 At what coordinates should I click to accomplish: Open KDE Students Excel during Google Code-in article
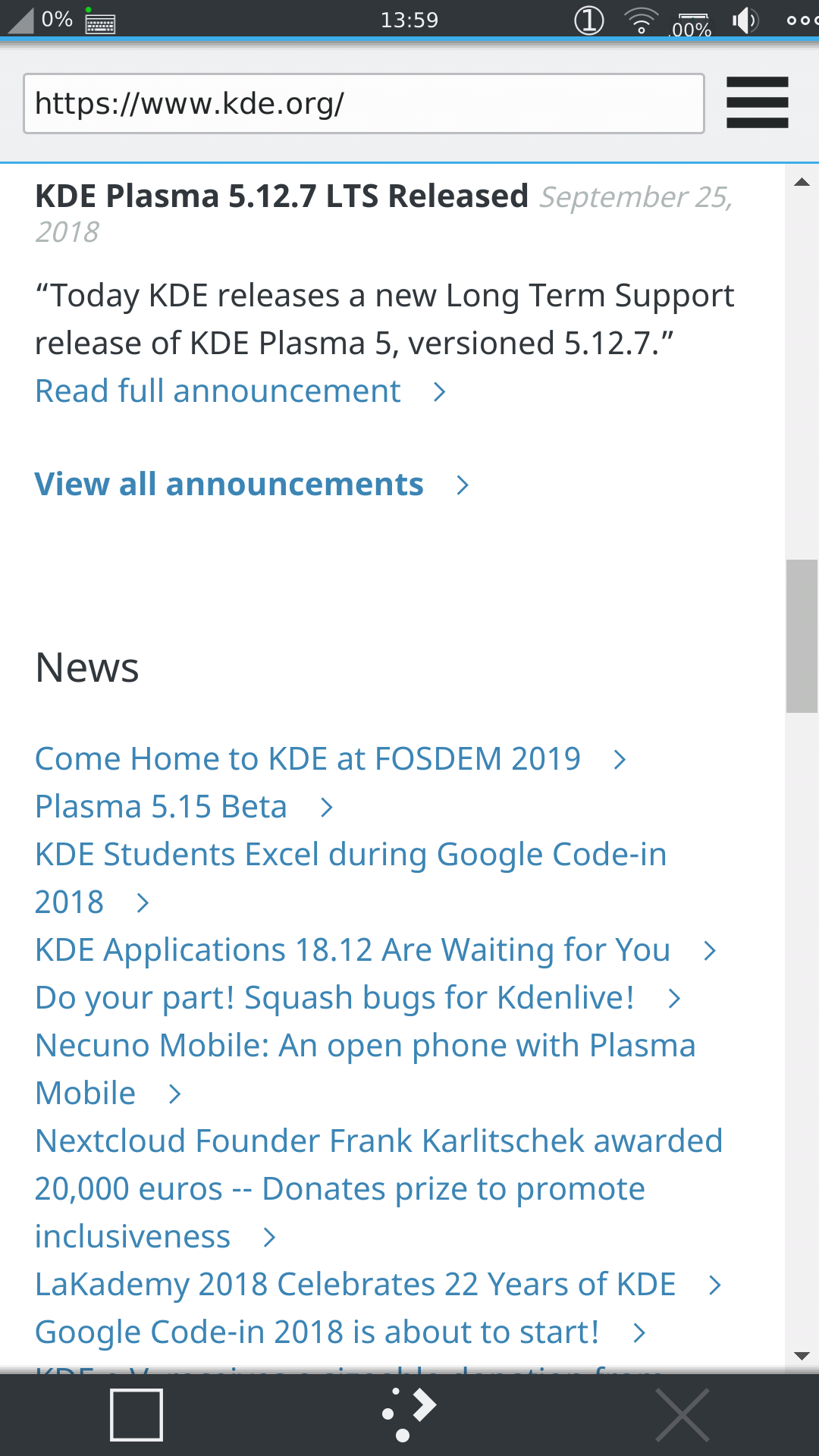pos(351,878)
